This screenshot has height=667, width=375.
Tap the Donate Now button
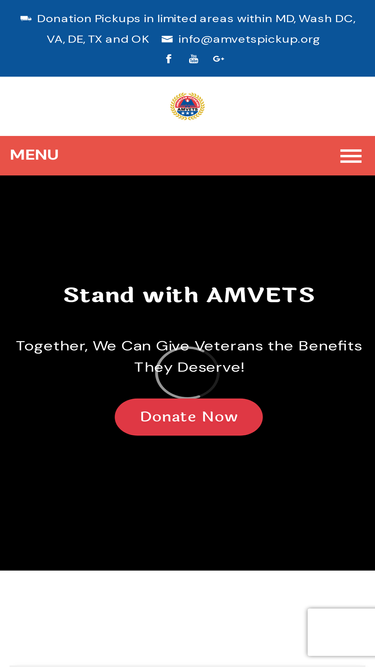tap(189, 417)
